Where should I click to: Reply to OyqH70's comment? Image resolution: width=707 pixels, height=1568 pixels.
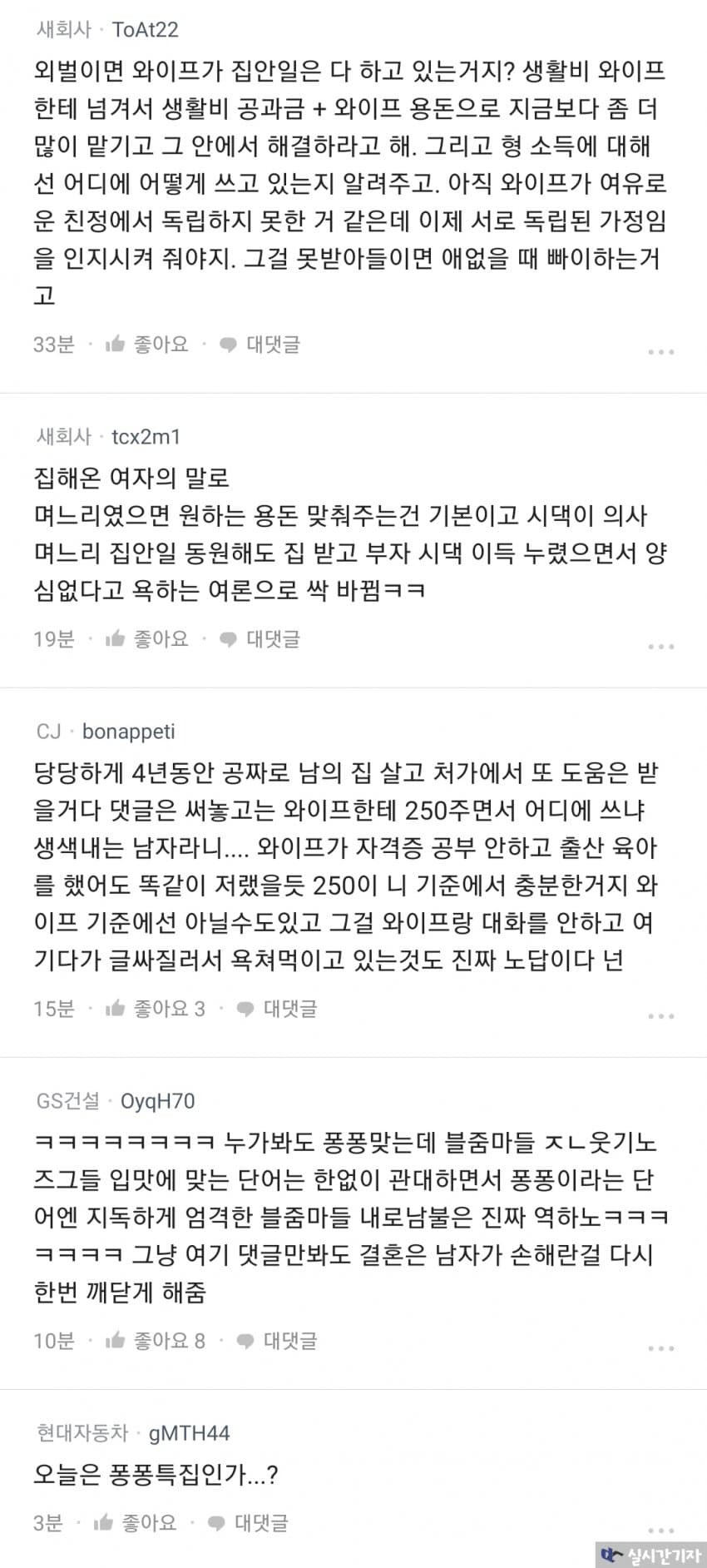[x=277, y=1340]
